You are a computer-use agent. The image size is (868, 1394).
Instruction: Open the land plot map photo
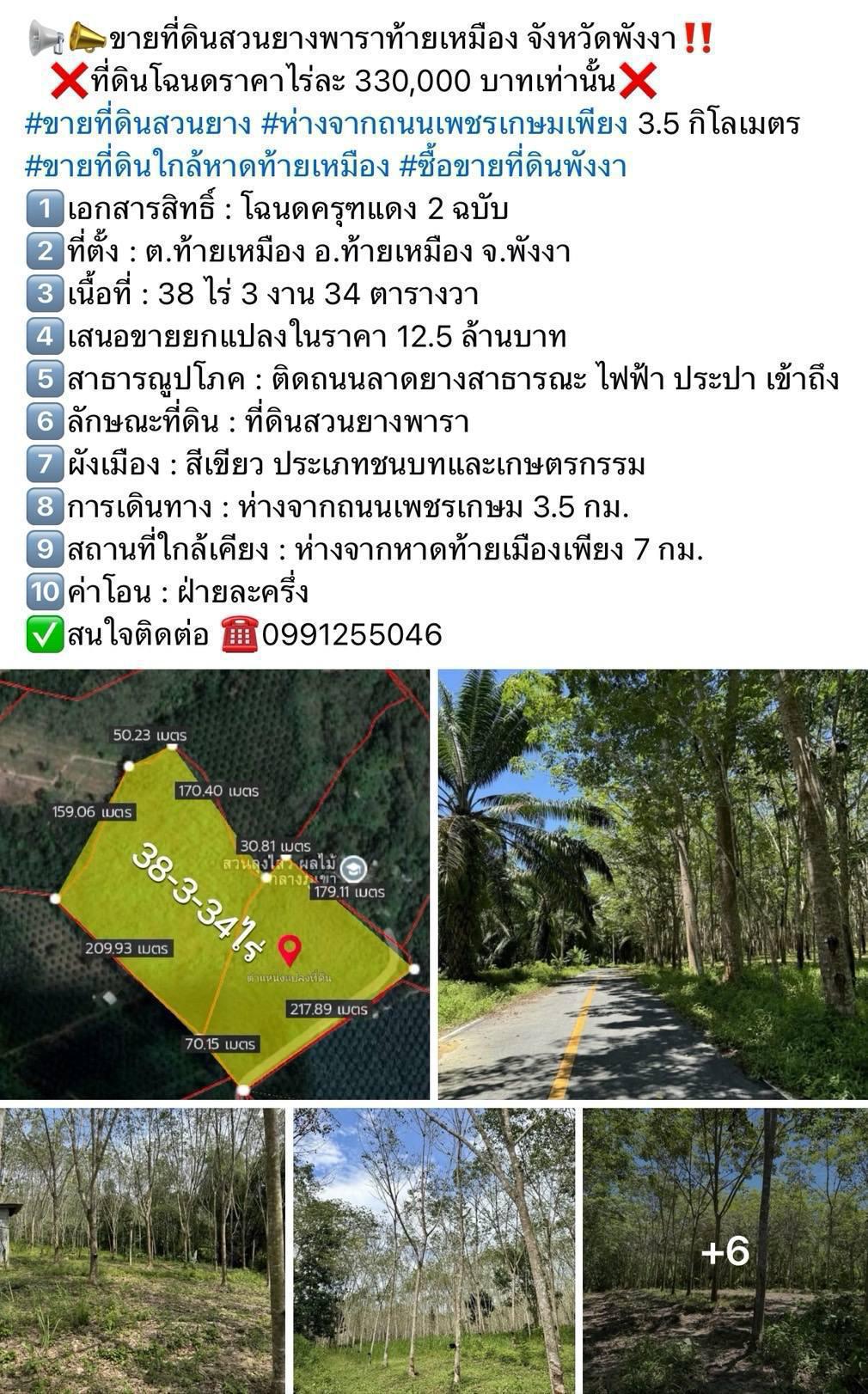coord(215,884)
